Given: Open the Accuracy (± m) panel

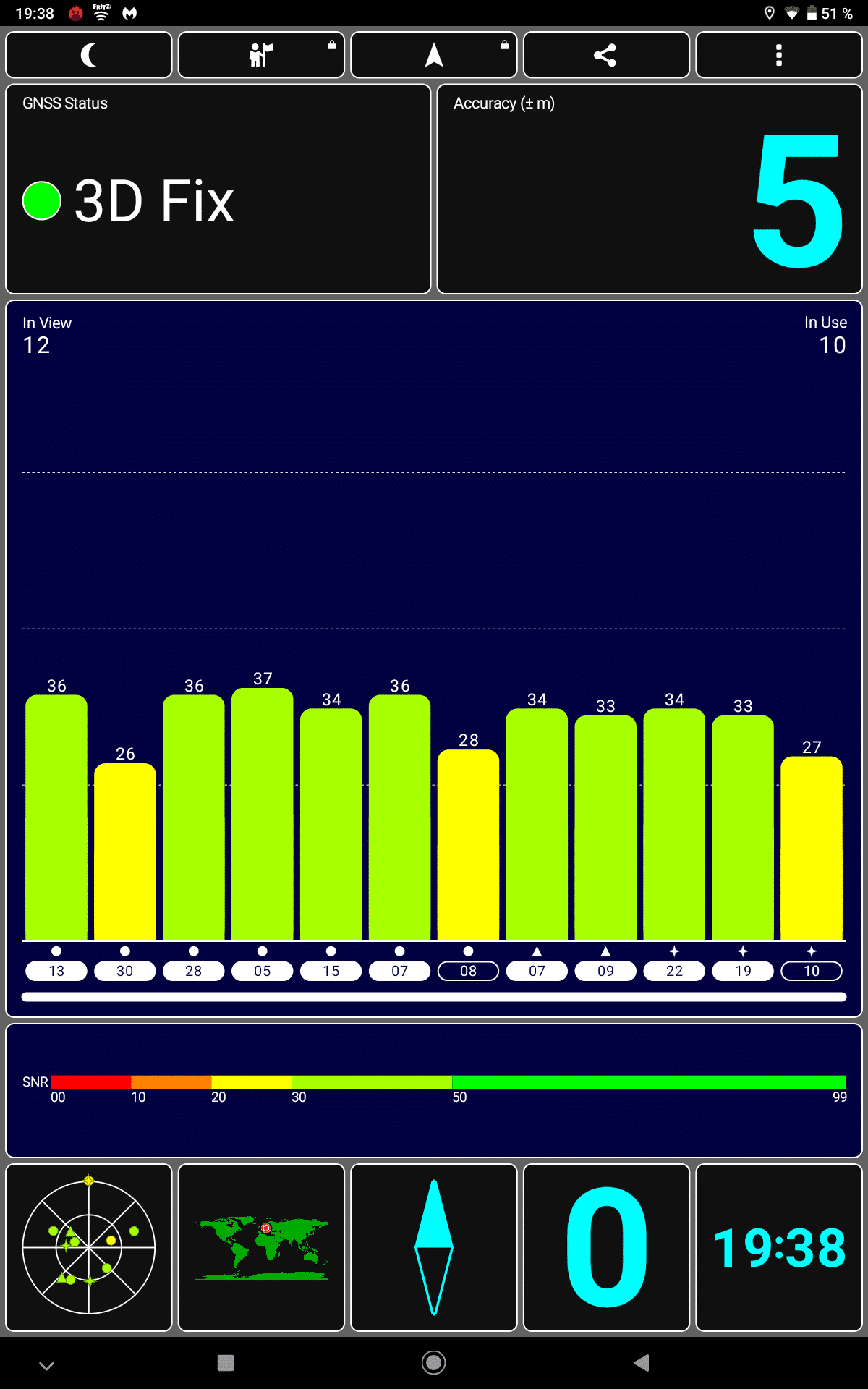Looking at the screenshot, I should (650, 189).
